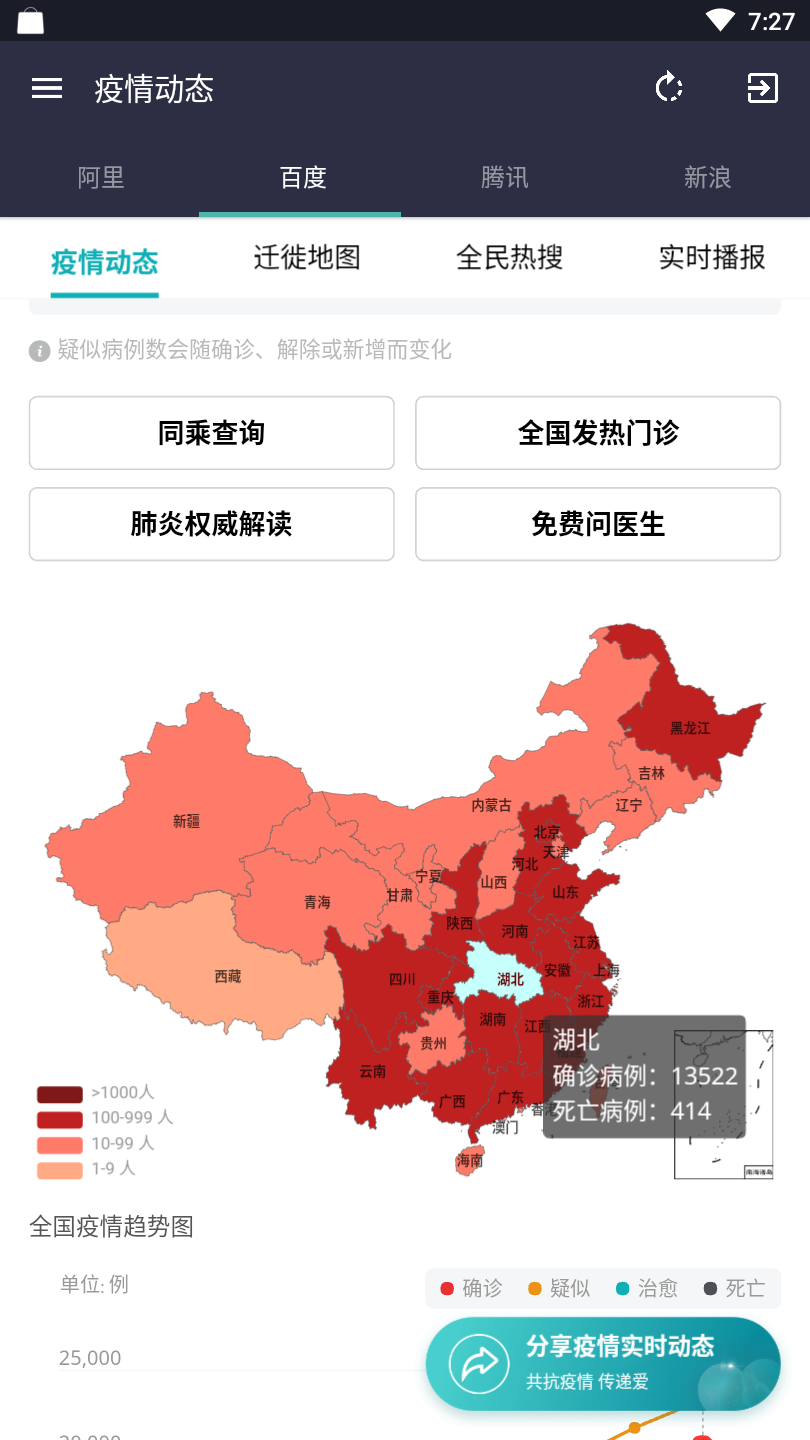Open 肺炎权威解读
The width and height of the screenshot is (810, 1440).
[211, 524]
